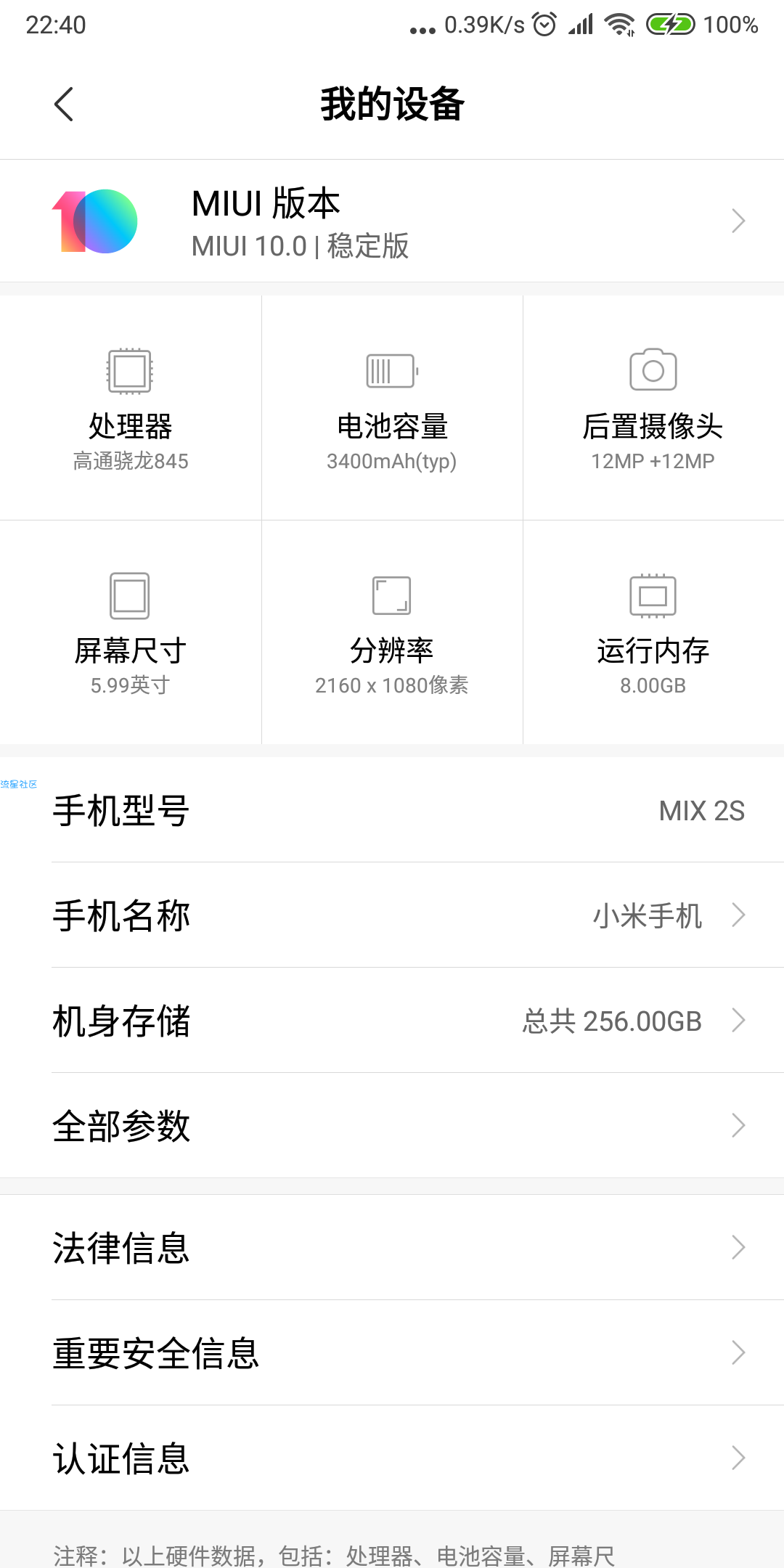Open 重要安全信息
This screenshot has height=1568, width=784.
click(x=392, y=1352)
